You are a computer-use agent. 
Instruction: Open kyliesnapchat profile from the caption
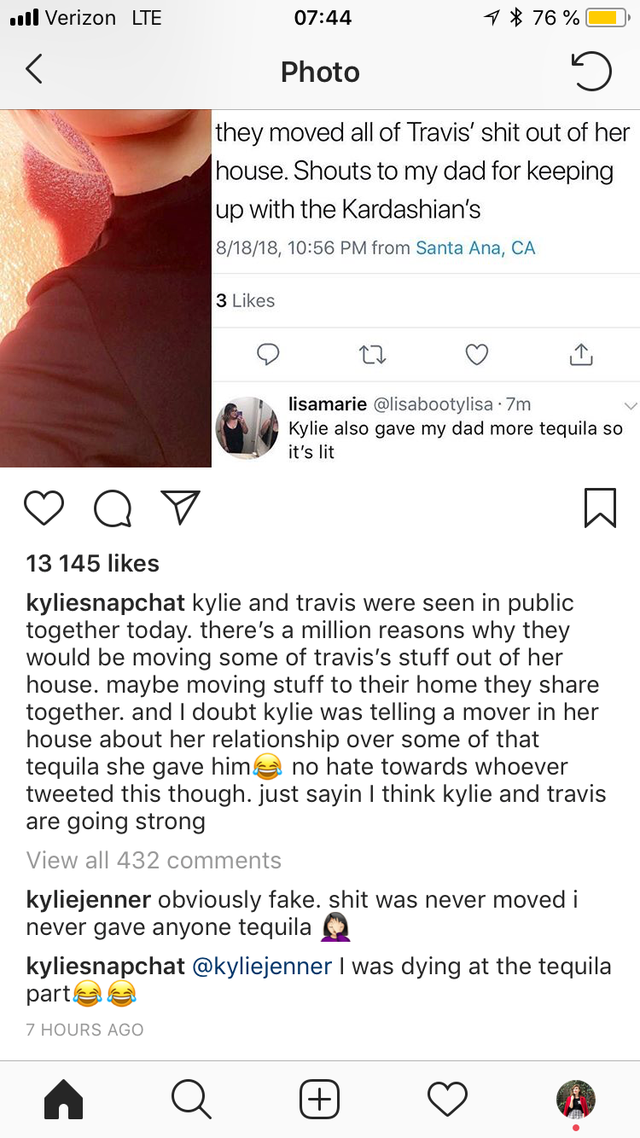coord(105,603)
